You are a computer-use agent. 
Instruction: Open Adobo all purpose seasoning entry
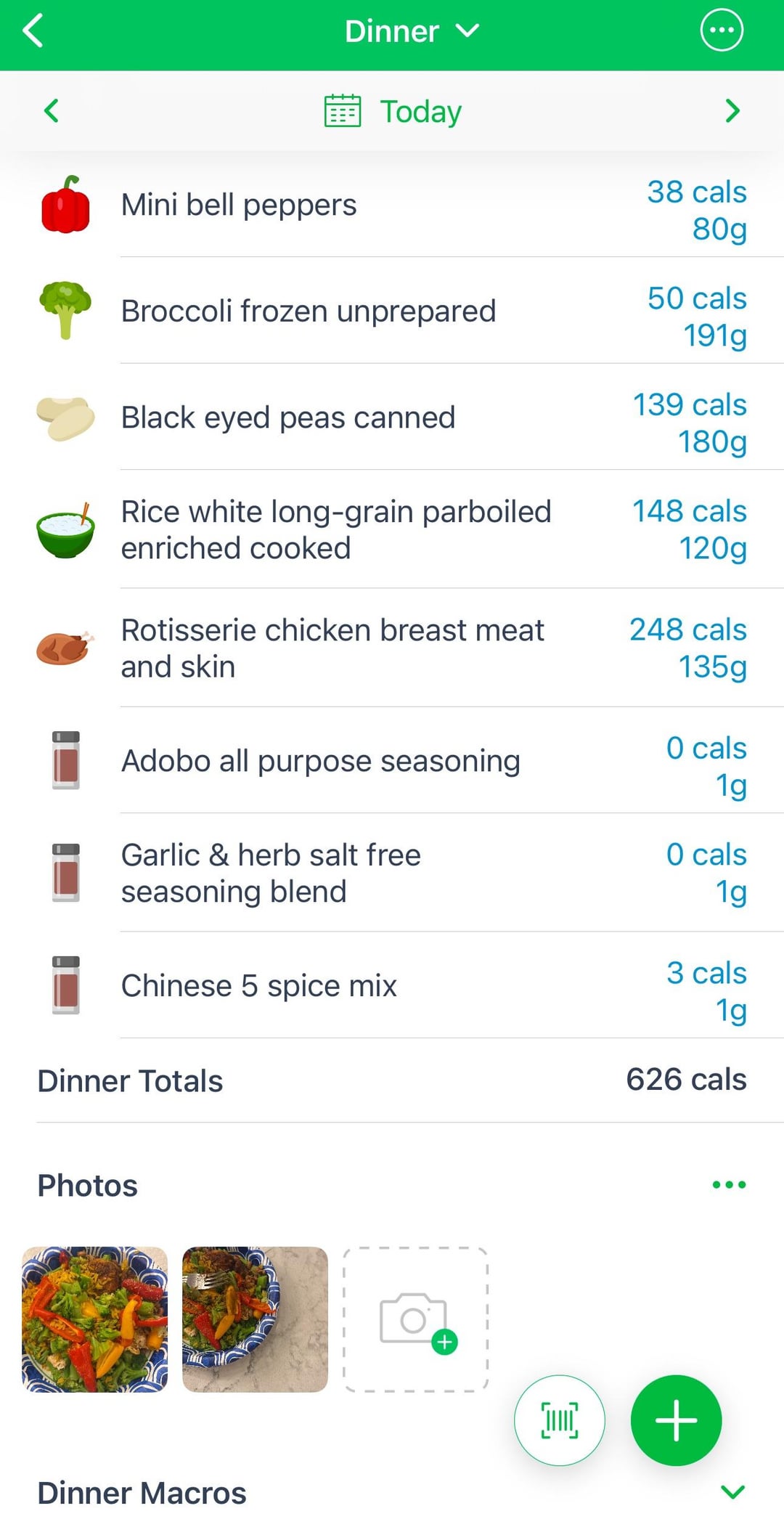(x=392, y=761)
